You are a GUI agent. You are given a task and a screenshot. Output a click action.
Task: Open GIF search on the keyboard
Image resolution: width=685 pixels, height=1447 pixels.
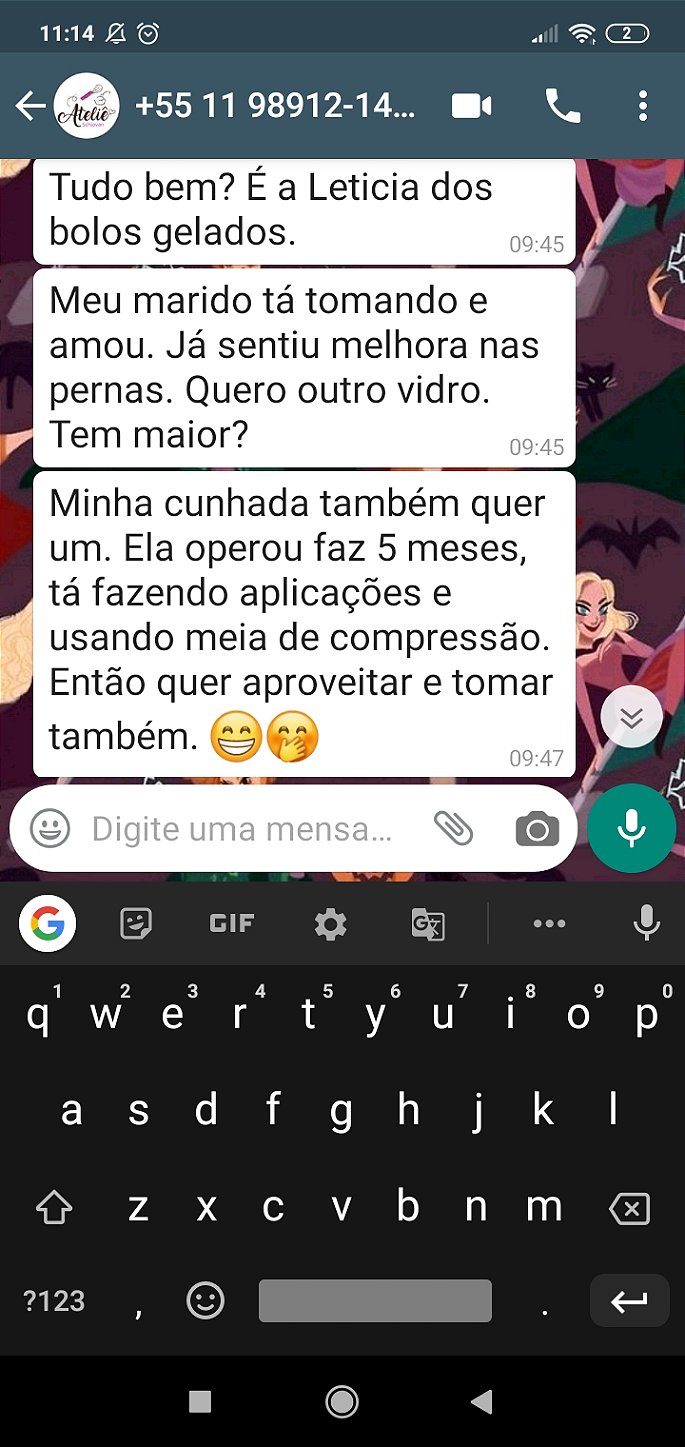pos(232,924)
